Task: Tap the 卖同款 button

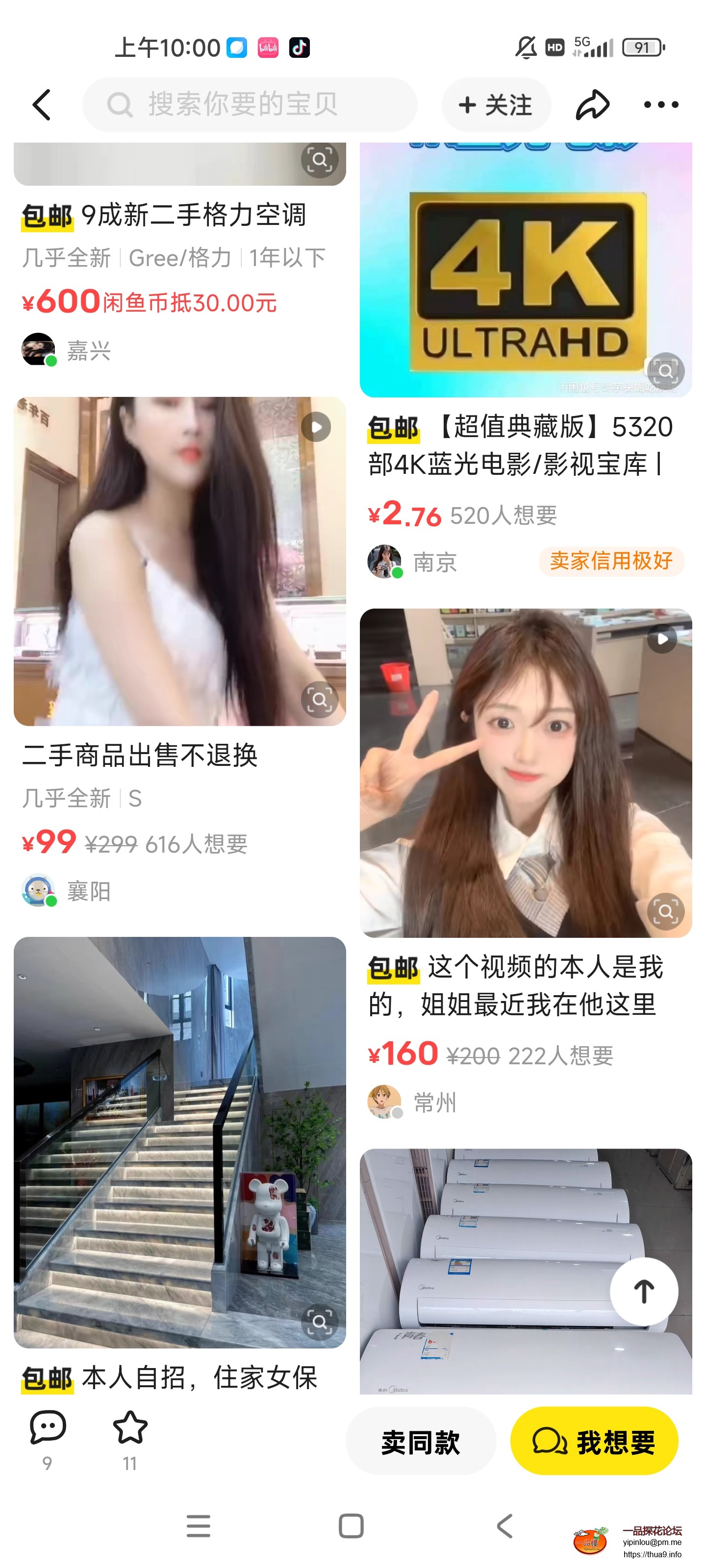Action: tap(422, 1442)
